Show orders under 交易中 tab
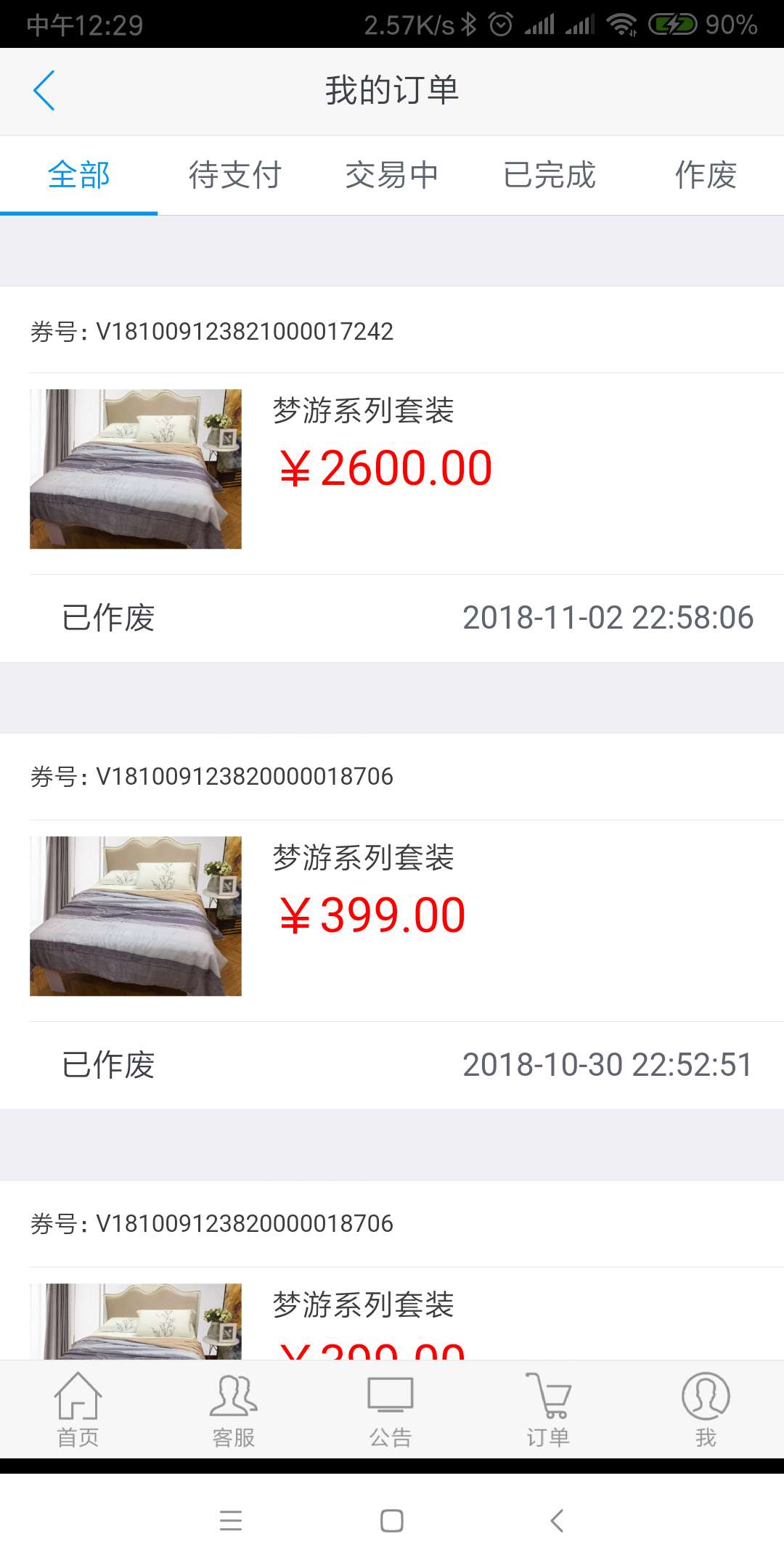The height and width of the screenshot is (1568, 784). (x=391, y=175)
